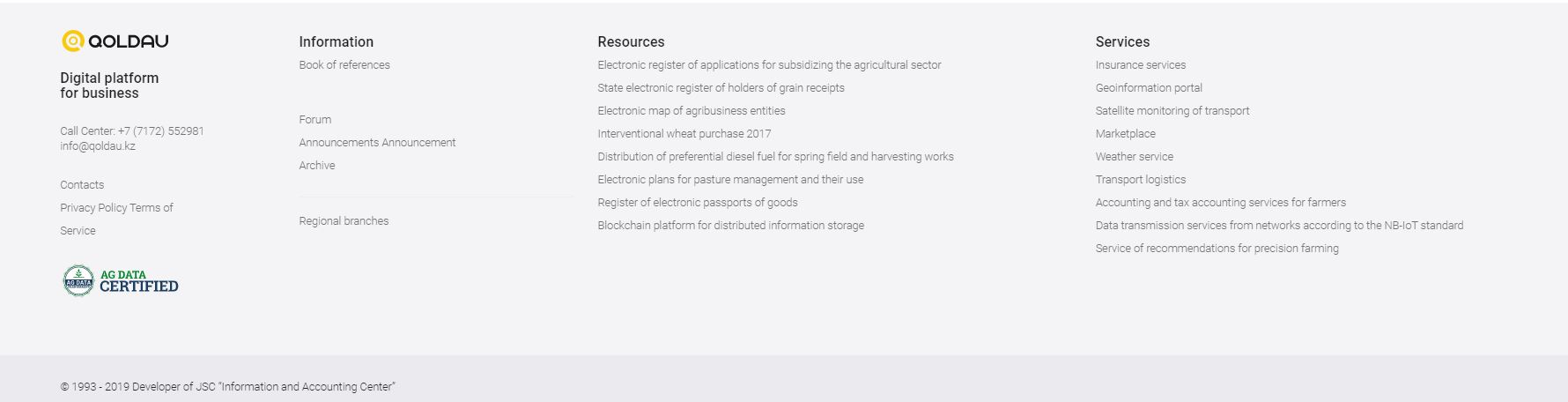
Task: Open Satellite monitoring of transport
Action: click(1172, 111)
